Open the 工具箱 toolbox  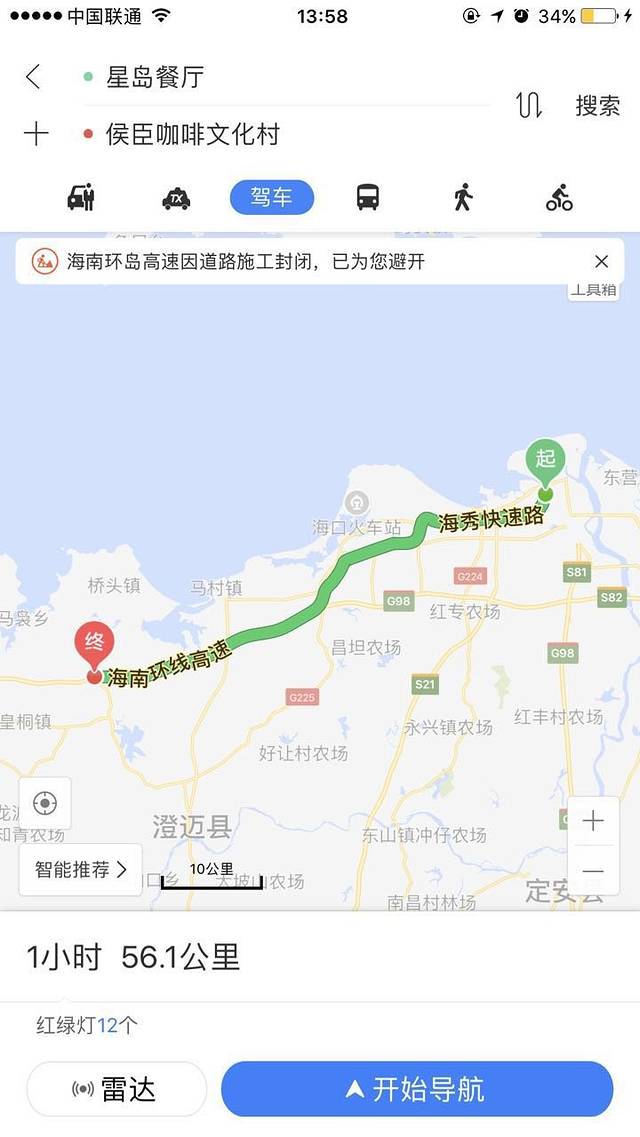pyautogui.click(x=594, y=290)
